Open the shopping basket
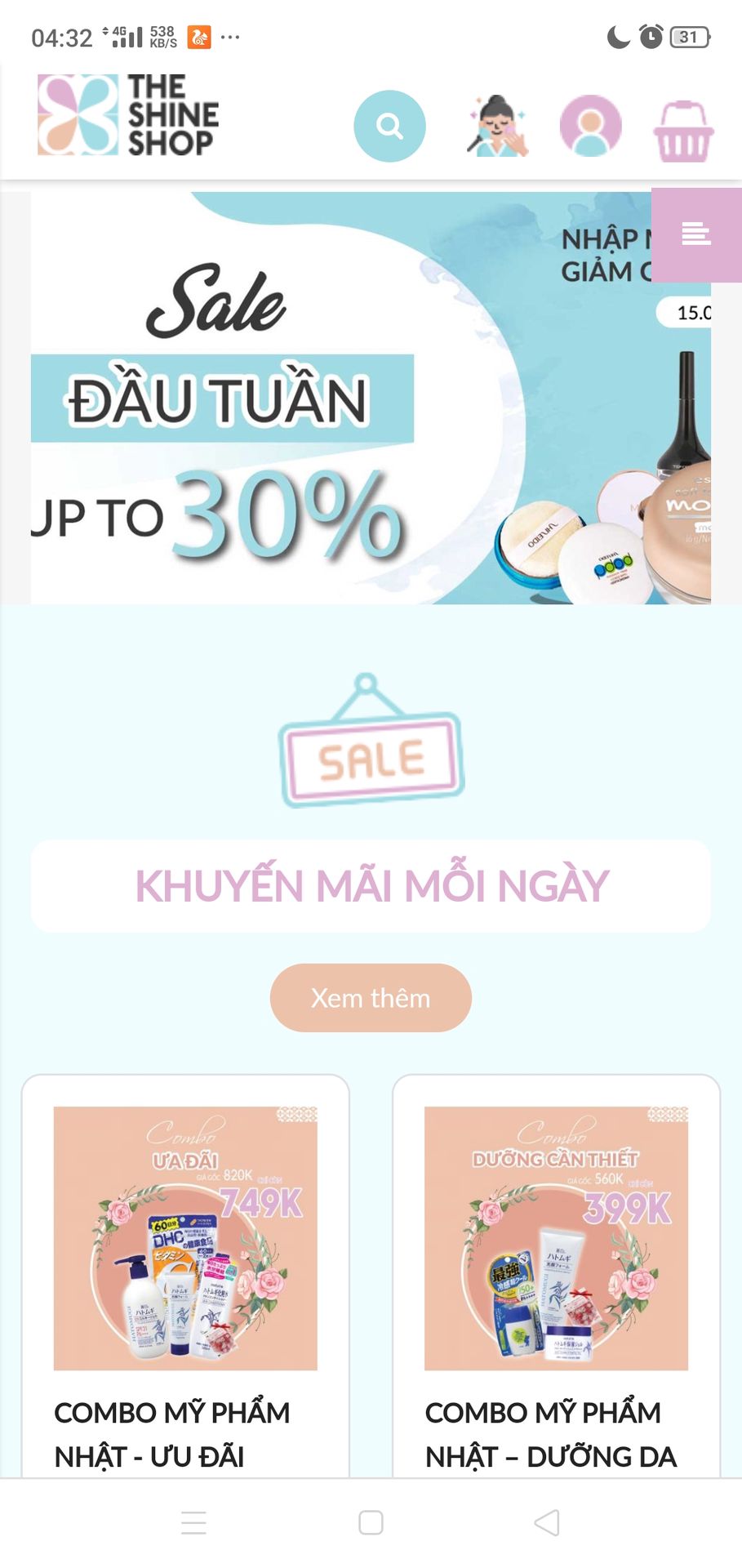 [x=684, y=131]
